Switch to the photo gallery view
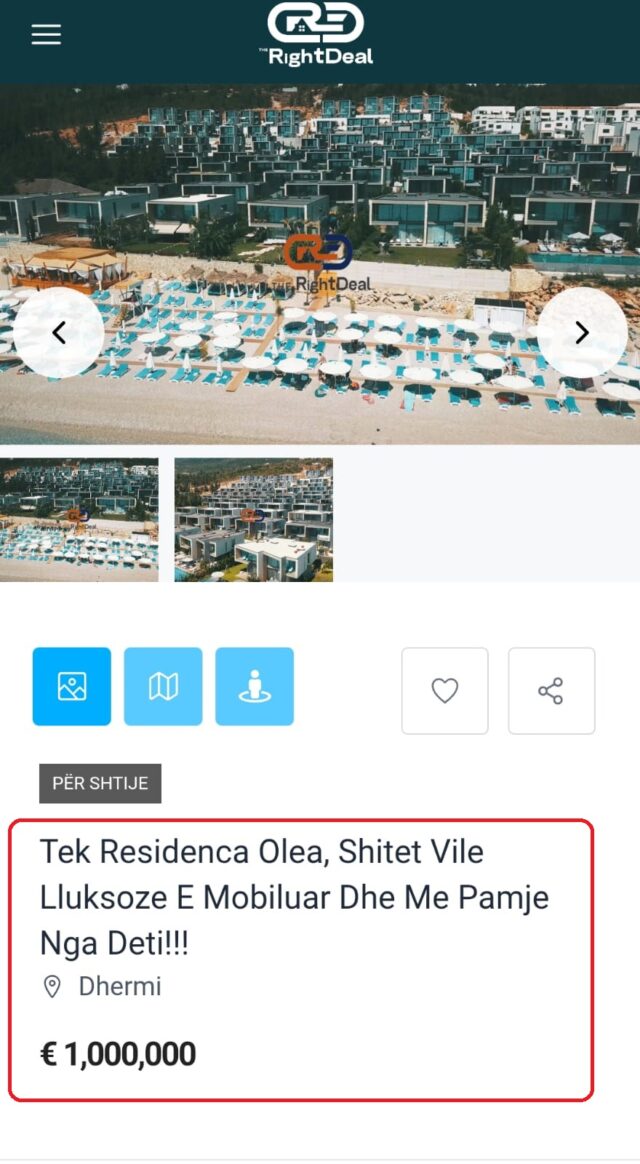The width and height of the screenshot is (640, 1164). [x=72, y=686]
